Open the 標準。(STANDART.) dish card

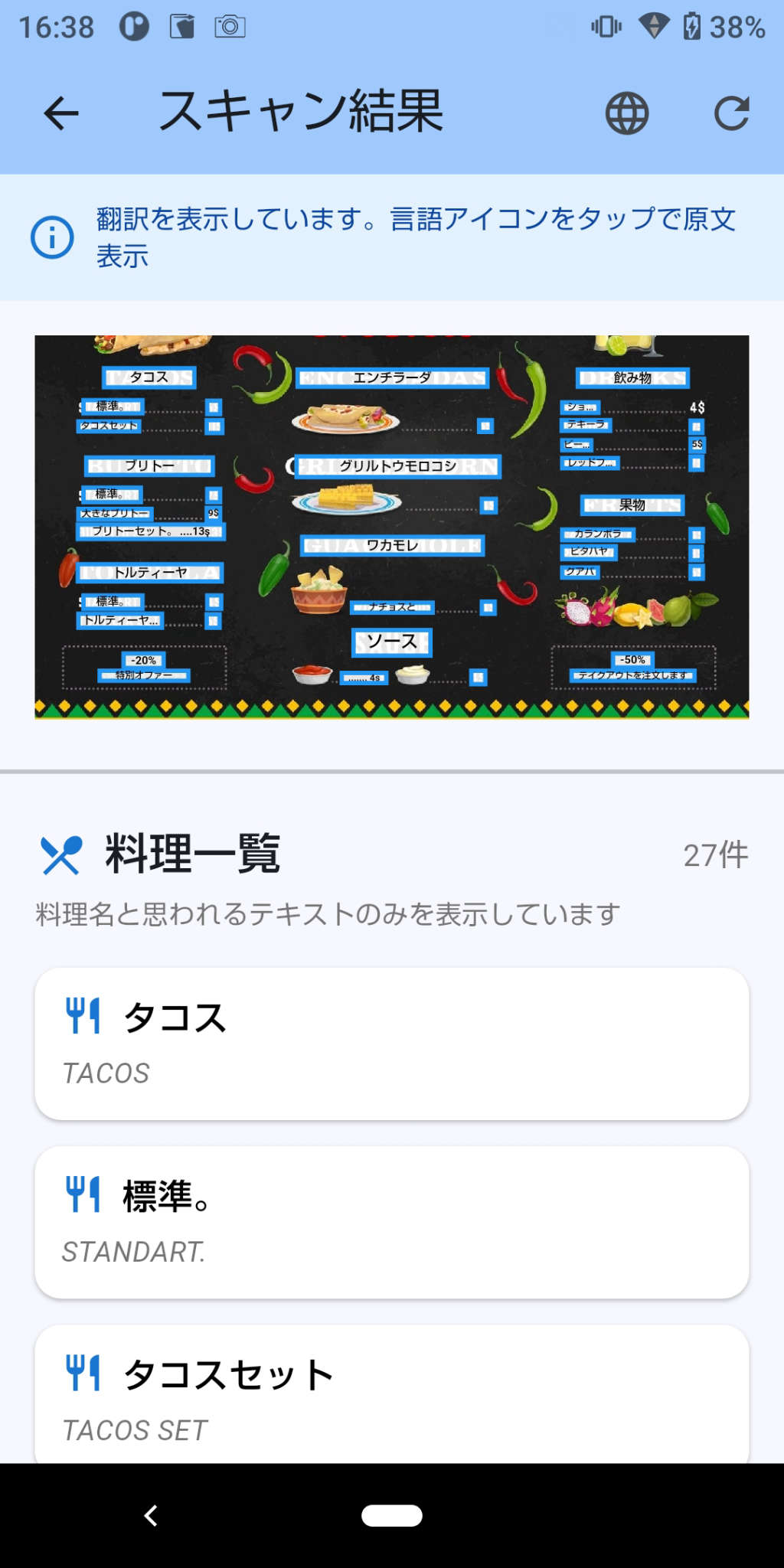391,1221
